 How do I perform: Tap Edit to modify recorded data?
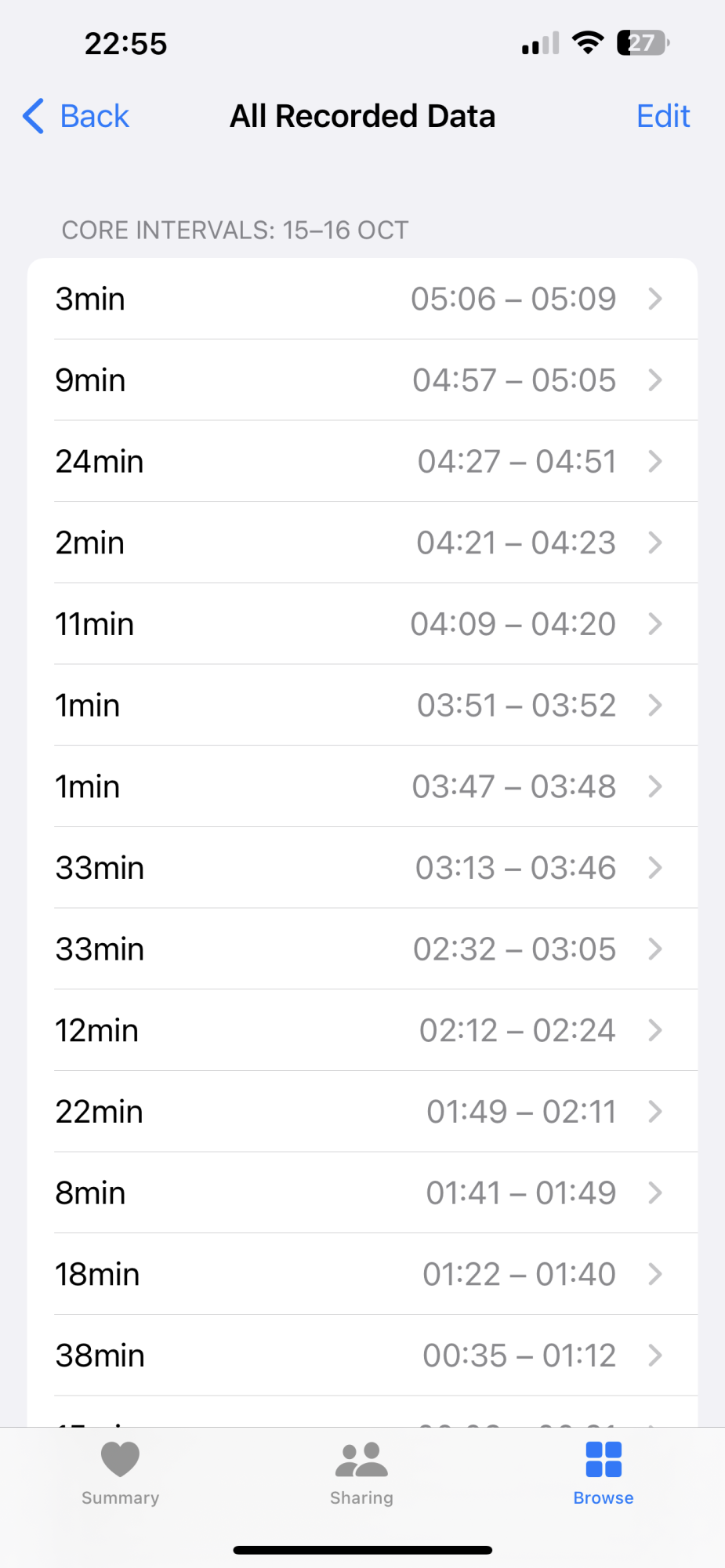[x=662, y=116]
